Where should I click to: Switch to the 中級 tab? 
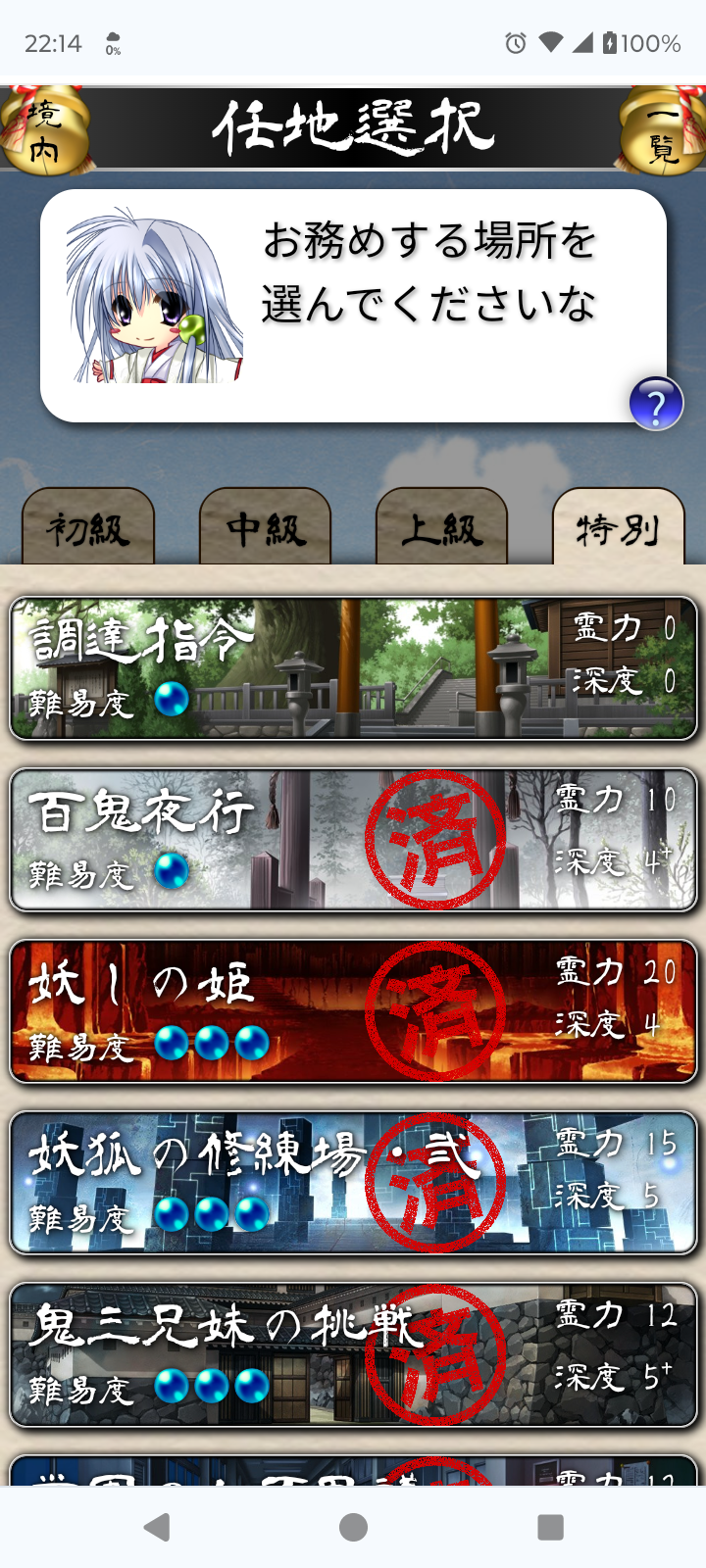(x=265, y=529)
